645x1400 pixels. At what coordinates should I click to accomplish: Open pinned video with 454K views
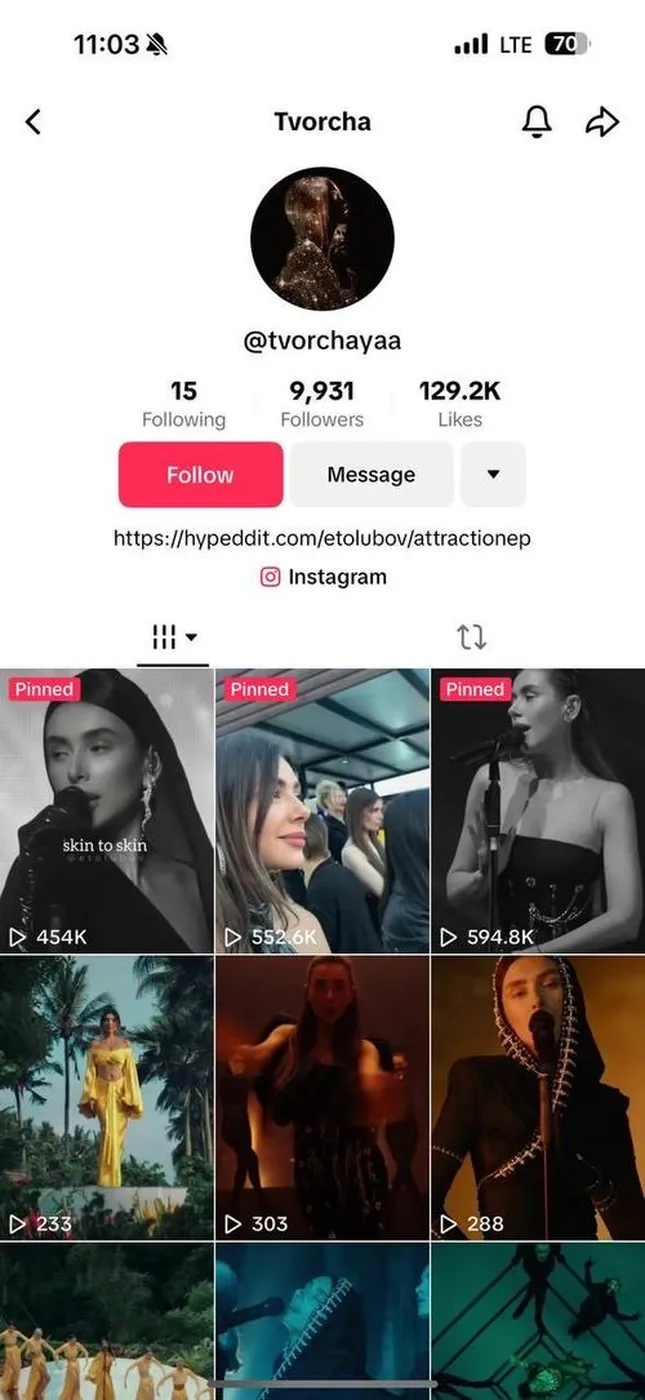(106, 810)
